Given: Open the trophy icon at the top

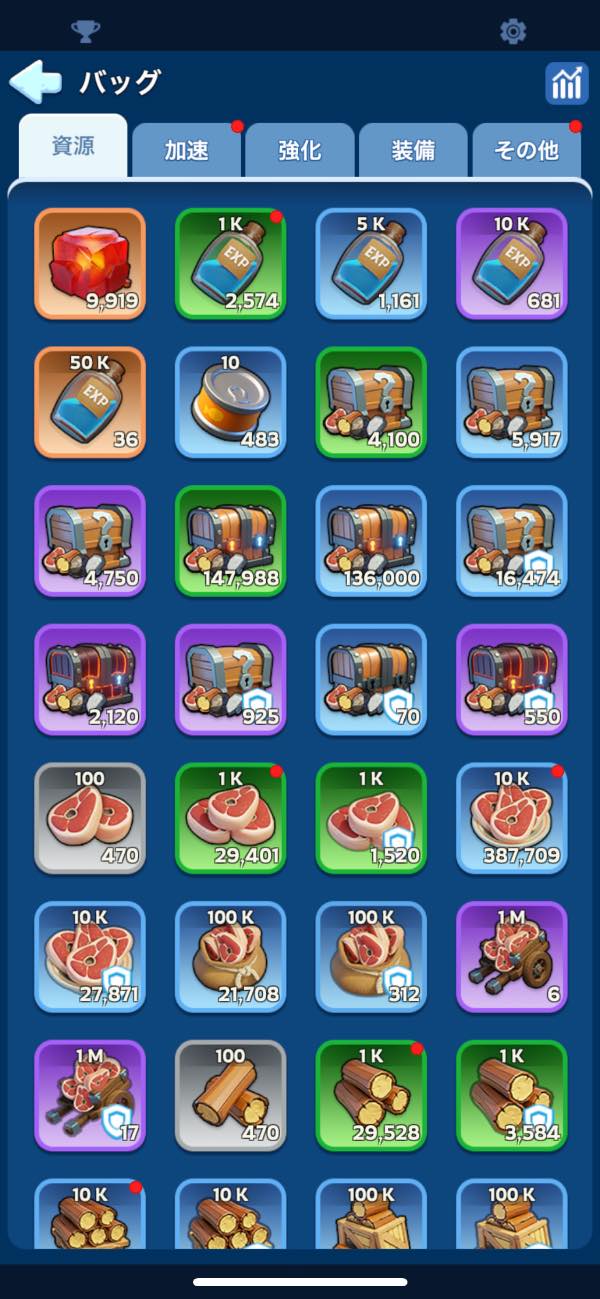Looking at the screenshot, I should coord(86,32).
